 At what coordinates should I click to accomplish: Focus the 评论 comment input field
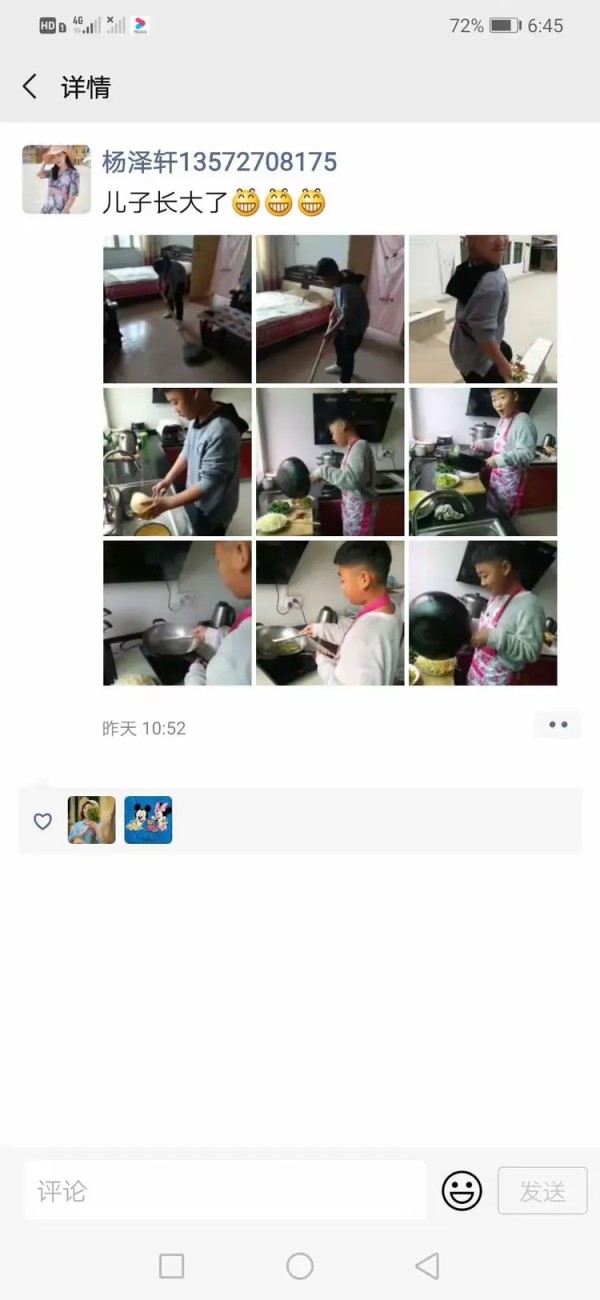(x=225, y=1190)
